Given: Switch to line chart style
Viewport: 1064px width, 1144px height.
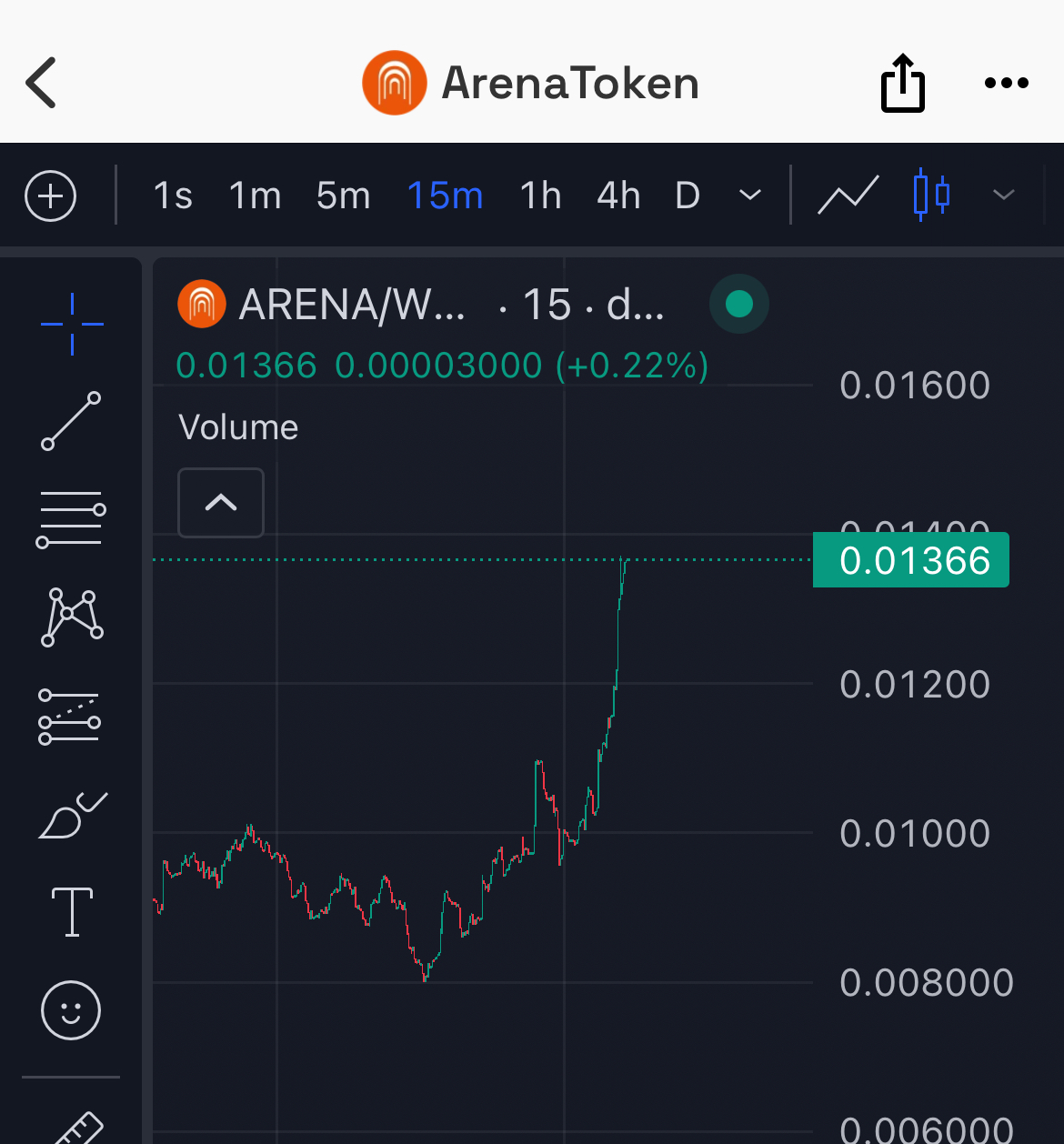Looking at the screenshot, I should coord(848,196).
